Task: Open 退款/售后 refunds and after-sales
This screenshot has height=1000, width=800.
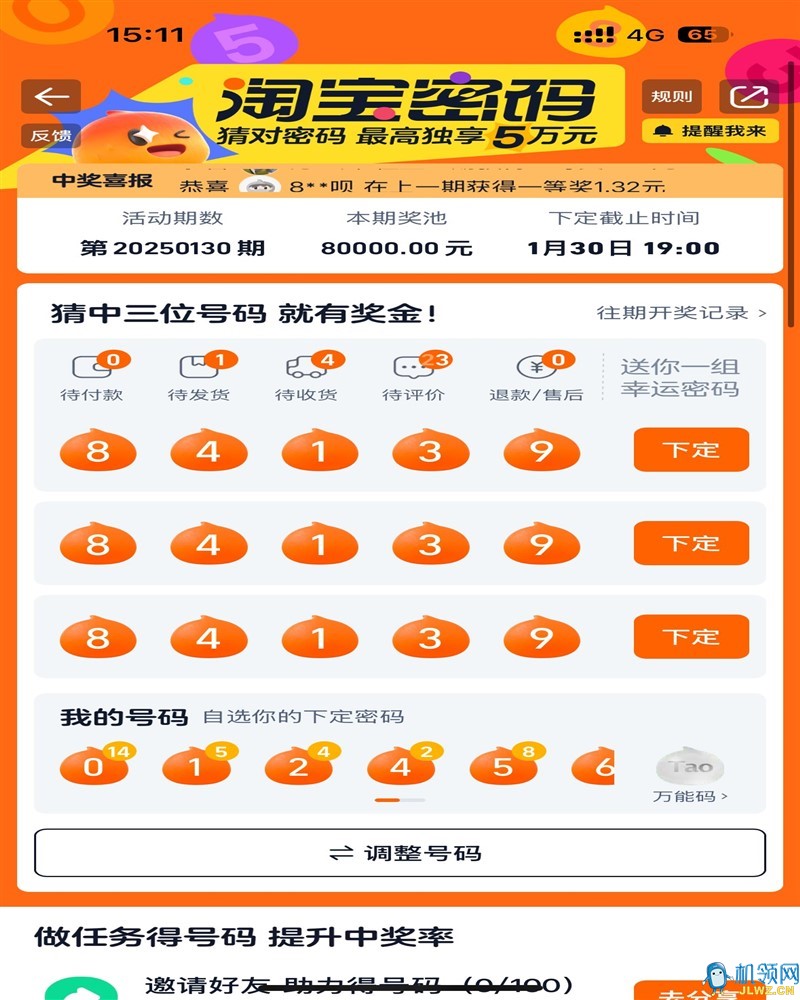Action: 535,377
